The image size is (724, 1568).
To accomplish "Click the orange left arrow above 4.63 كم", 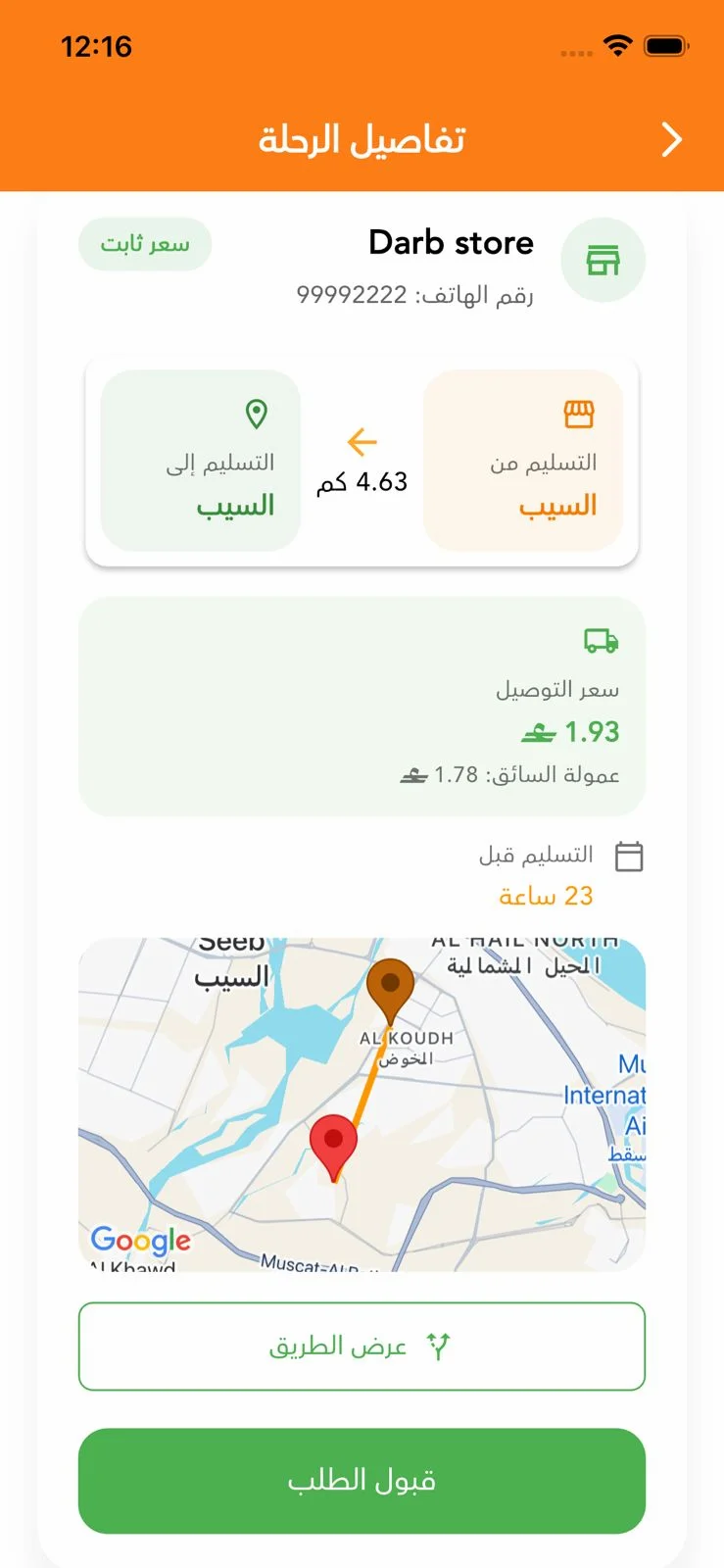I will (x=362, y=442).
